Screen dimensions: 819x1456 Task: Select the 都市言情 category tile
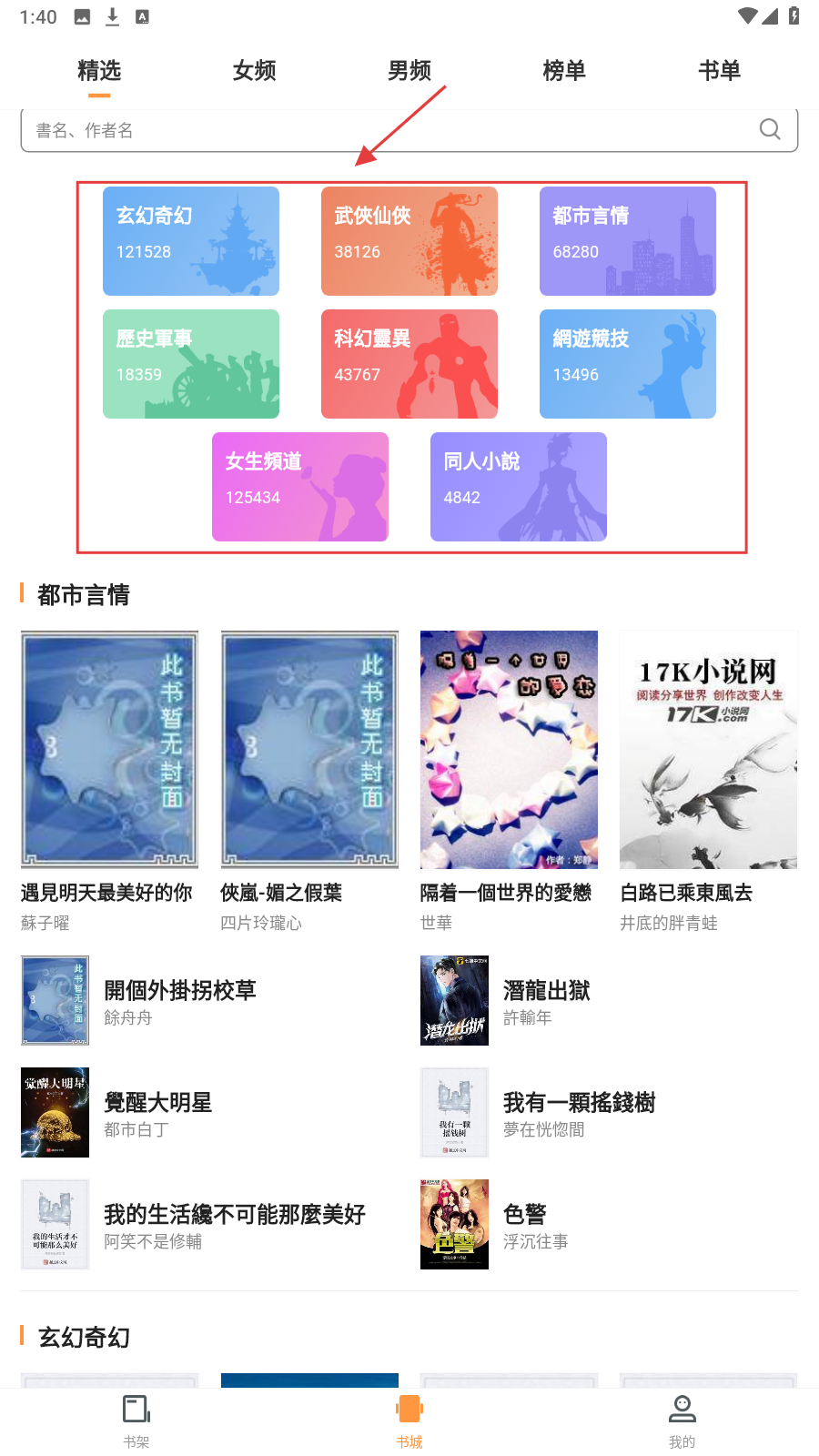click(628, 241)
